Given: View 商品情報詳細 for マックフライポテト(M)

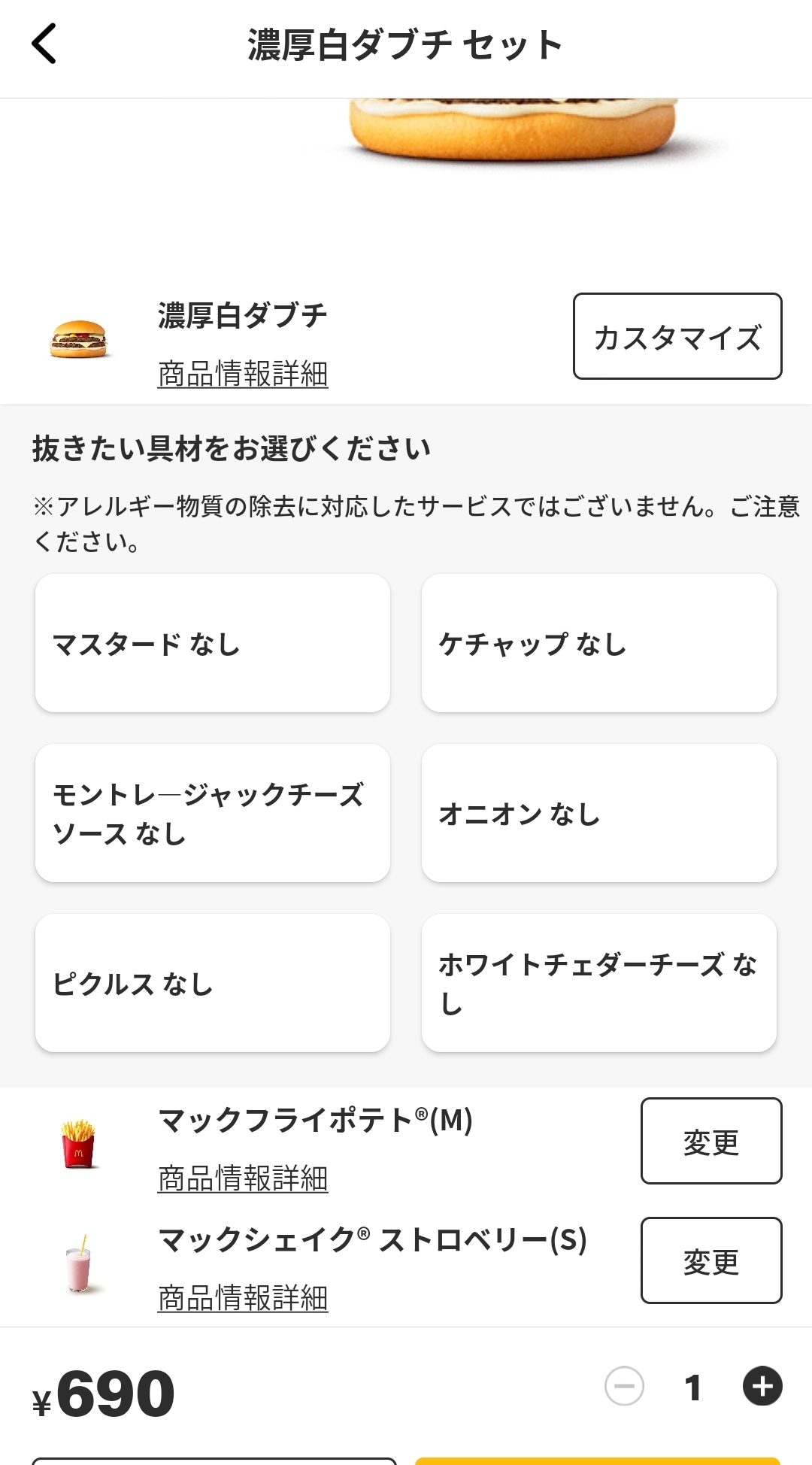Looking at the screenshot, I should click(x=243, y=1178).
